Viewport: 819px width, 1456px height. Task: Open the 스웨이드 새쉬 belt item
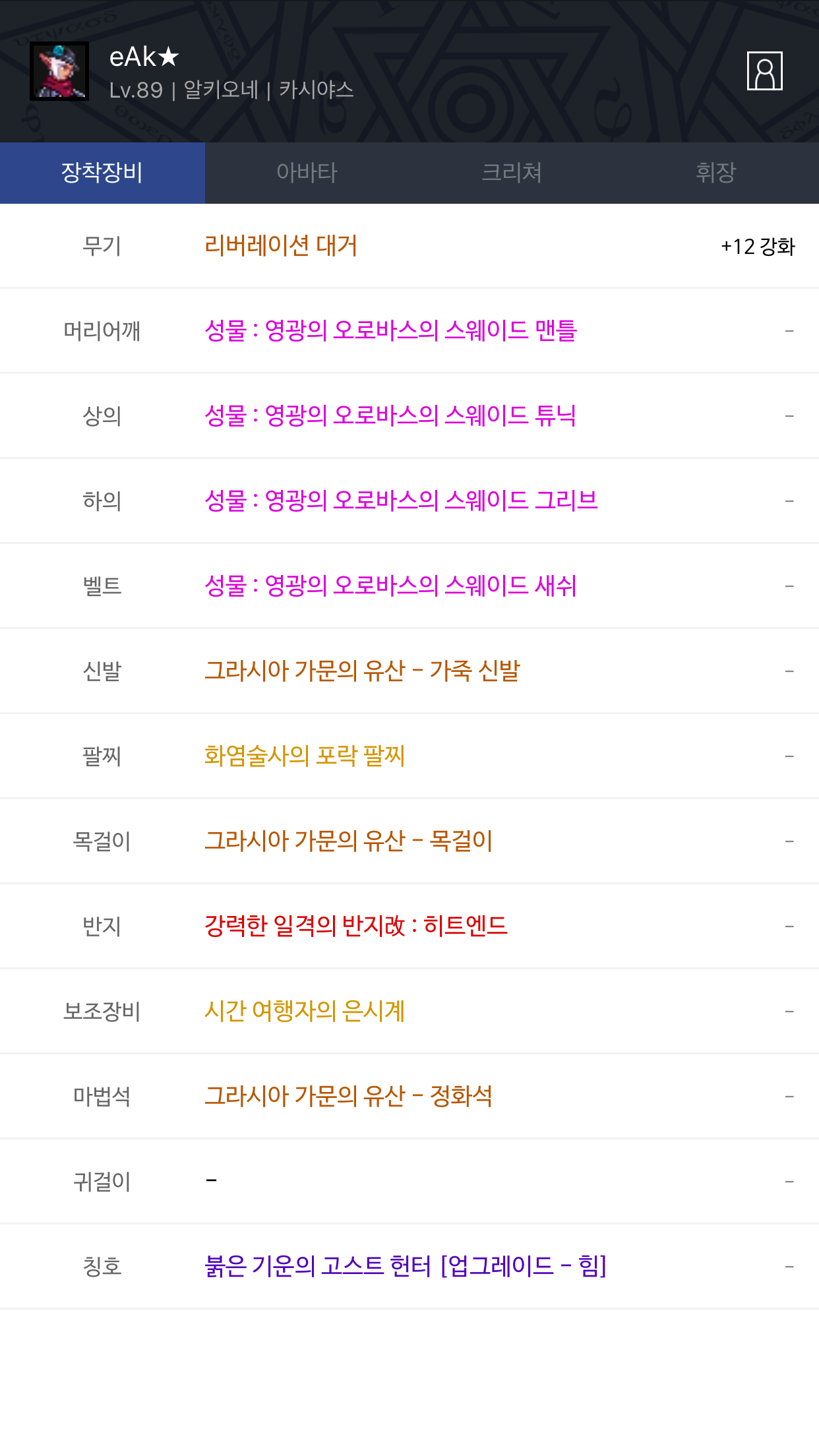[x=390, y=586]
